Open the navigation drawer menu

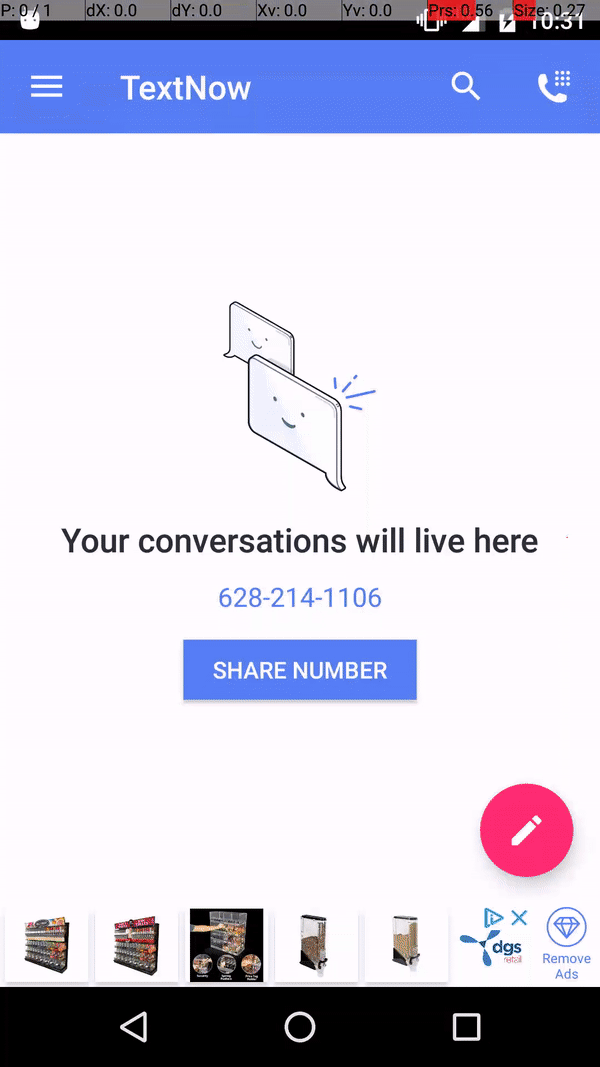click(x=47, y=88)
